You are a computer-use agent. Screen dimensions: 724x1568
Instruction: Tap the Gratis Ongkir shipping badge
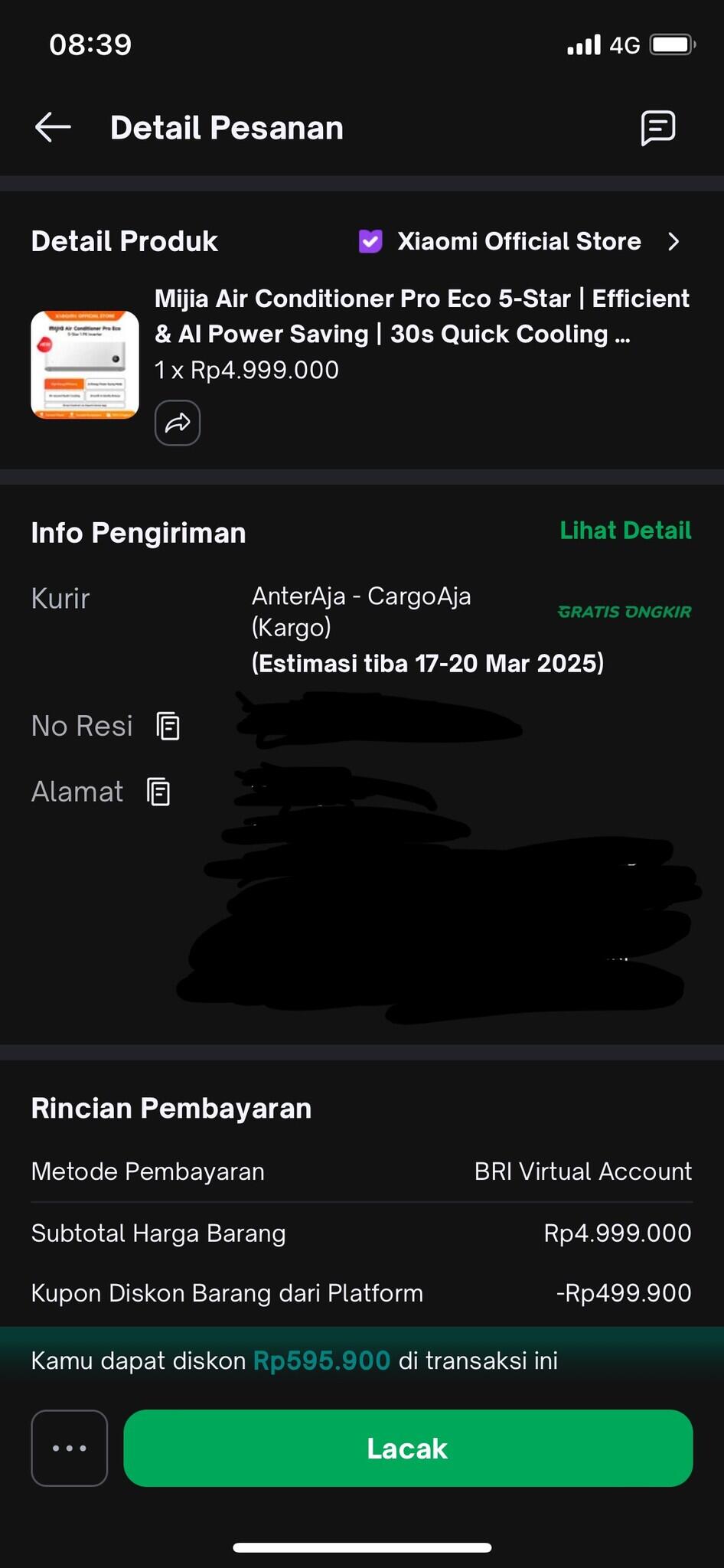(x=623, y=612)
